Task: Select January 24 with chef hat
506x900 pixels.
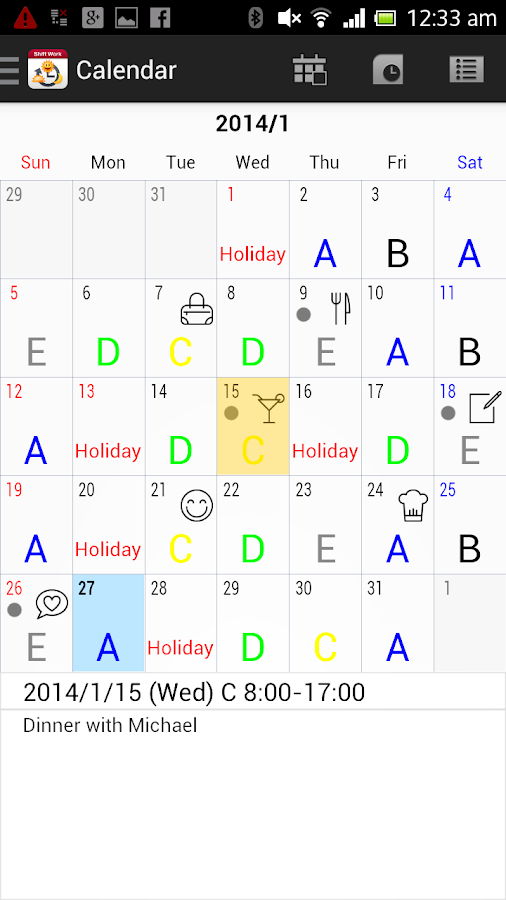Action: [398, 525]
